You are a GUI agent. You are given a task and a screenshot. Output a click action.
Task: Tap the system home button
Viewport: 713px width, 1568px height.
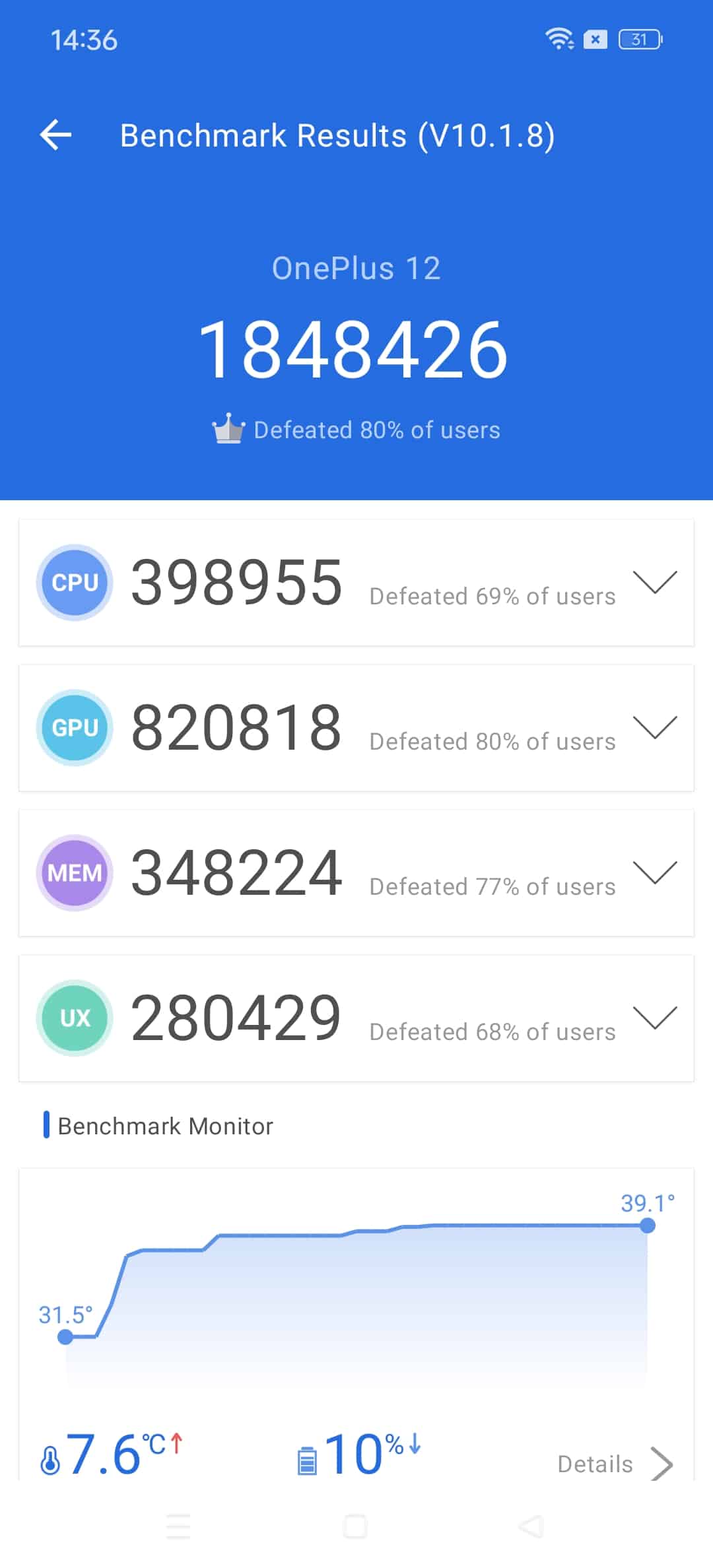(x=355, y=1526)
